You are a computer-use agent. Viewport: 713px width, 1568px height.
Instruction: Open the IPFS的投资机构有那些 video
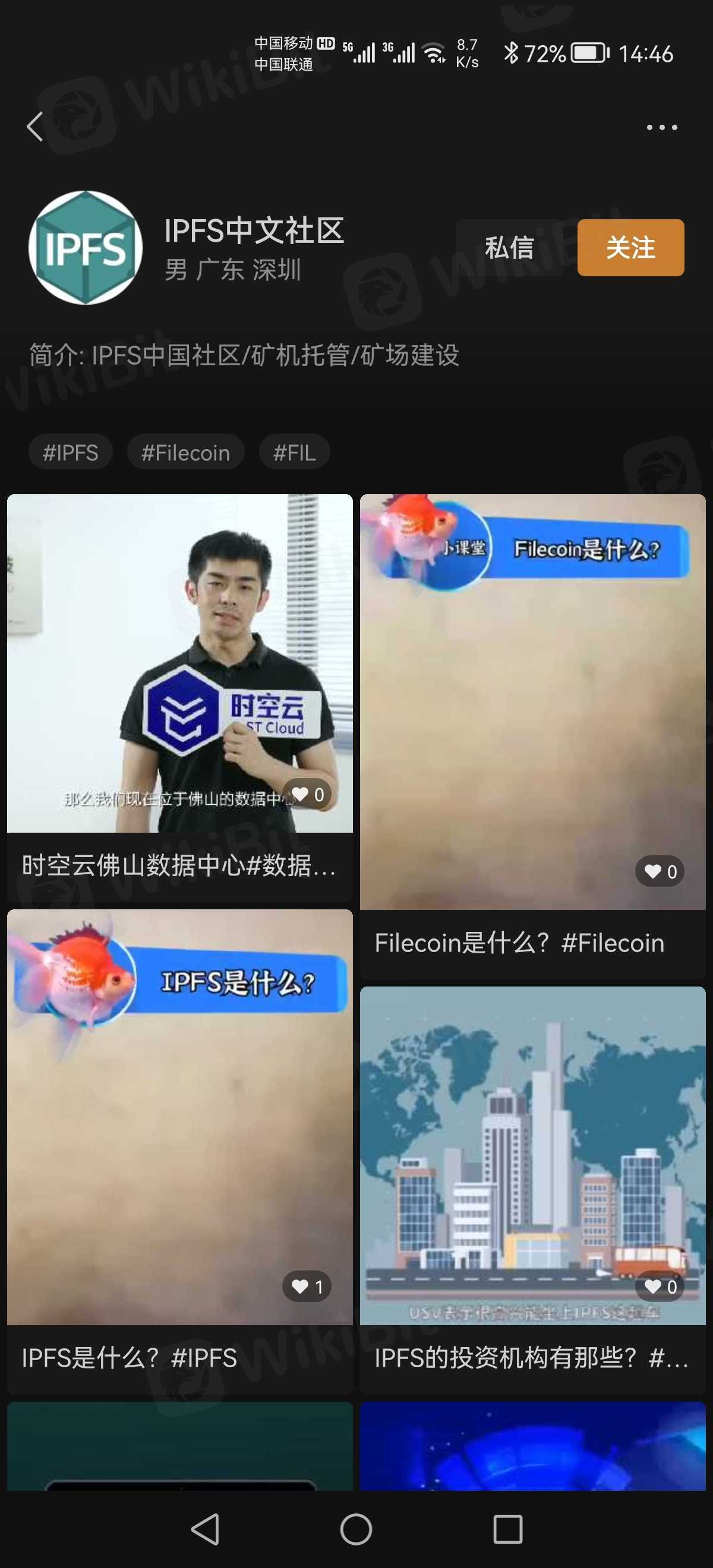click(x=532, y=1156)
